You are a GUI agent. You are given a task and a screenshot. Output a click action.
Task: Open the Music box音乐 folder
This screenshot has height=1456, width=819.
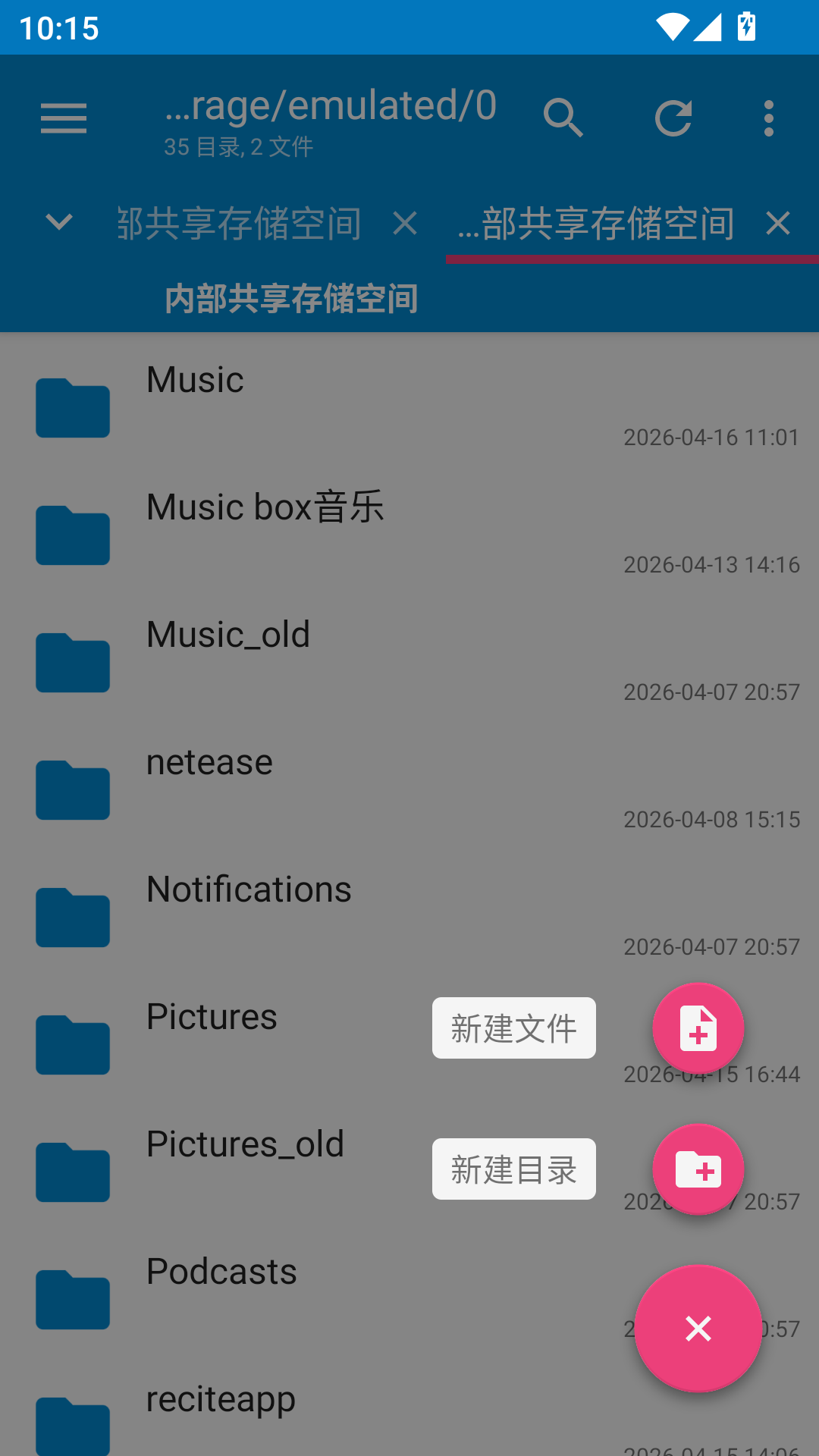pos(265,507)
